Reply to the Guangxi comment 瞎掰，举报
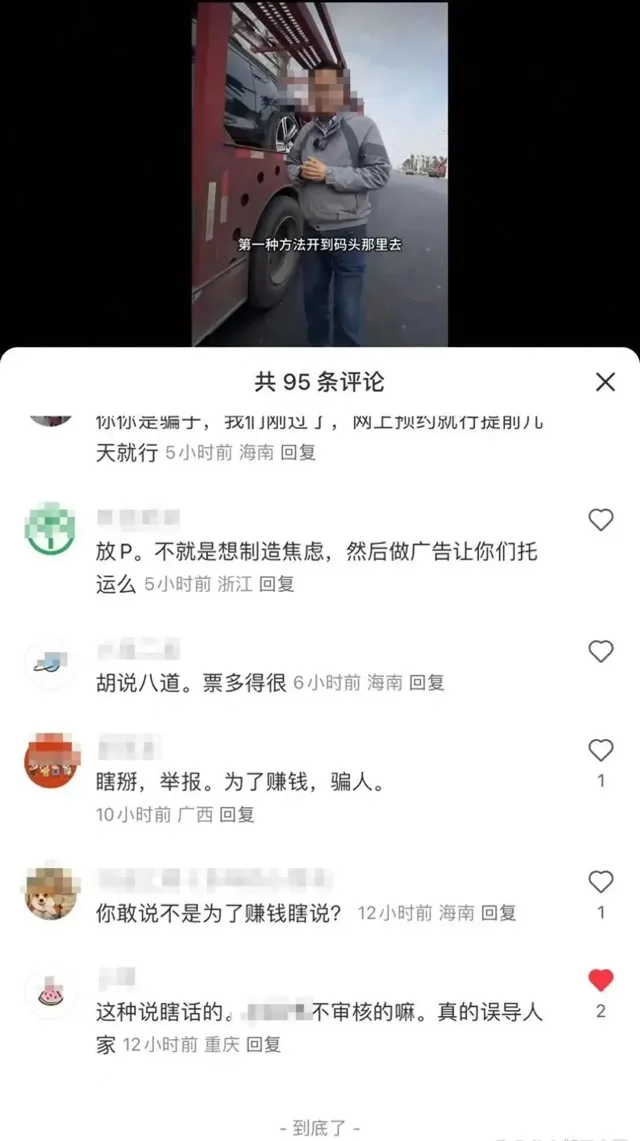The width and height of the screenshot is (640, 1141). coord(238,814)
